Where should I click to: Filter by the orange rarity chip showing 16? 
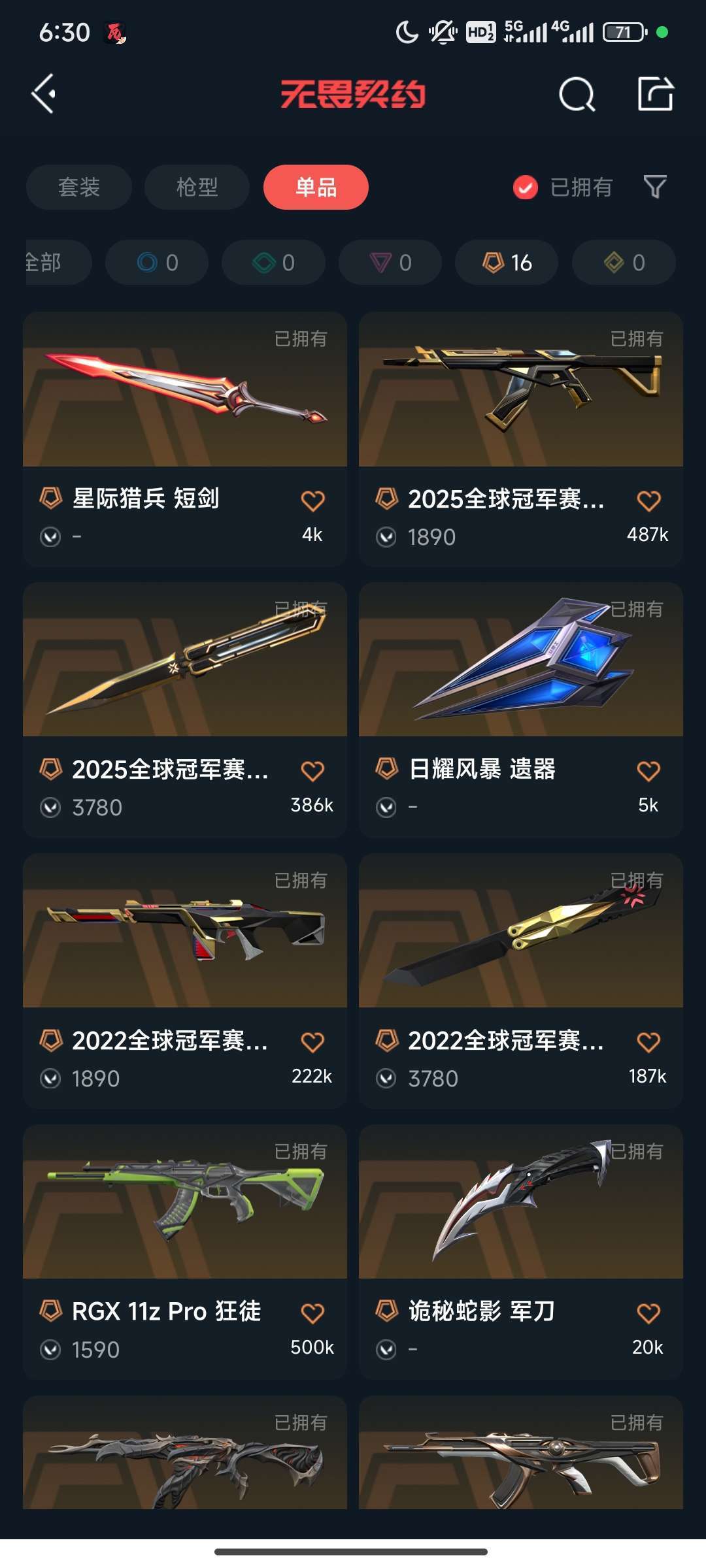(507, 263)
